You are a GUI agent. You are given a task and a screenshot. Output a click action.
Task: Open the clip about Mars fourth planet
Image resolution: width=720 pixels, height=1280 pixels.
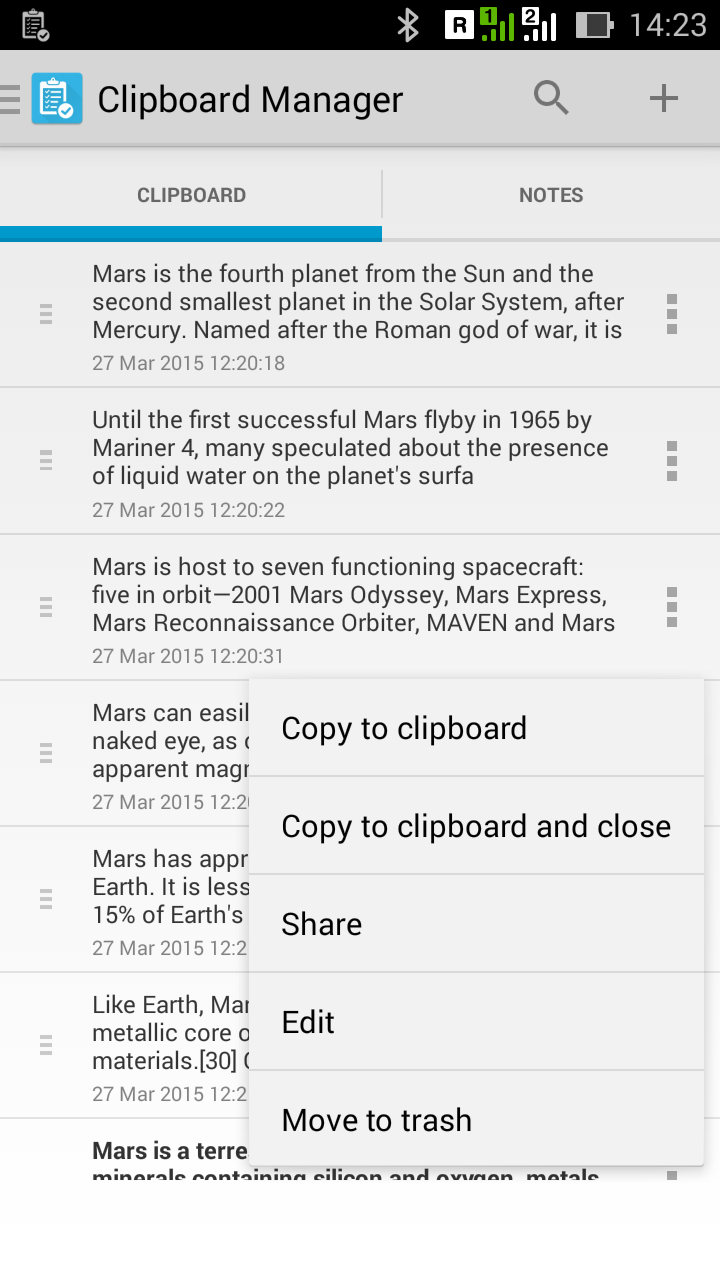click(360, 315)
